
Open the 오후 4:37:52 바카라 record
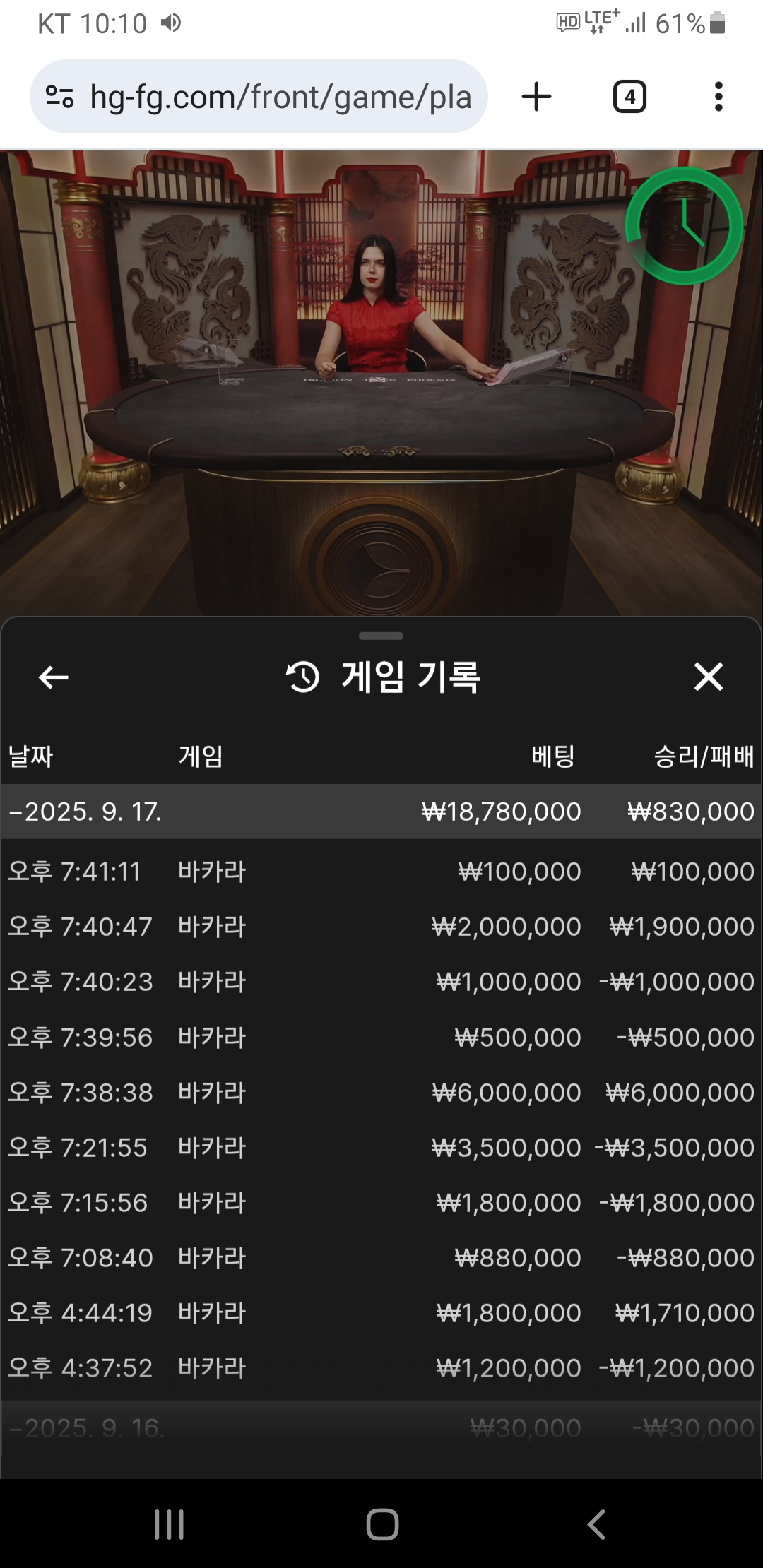click(x=381, y=1368)
